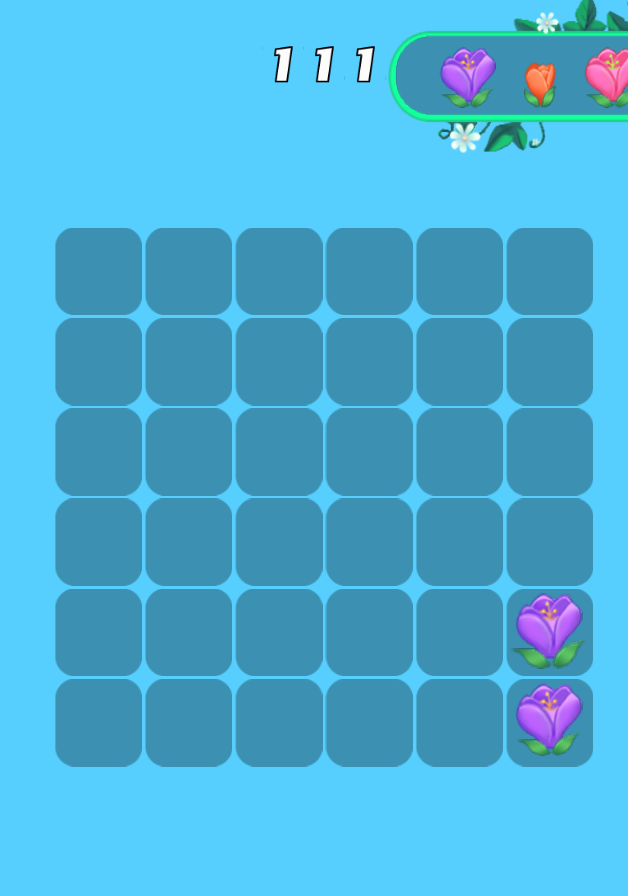
Task: Place flower in cell above the upper purple flower
Action: click(x=549, y=541)
